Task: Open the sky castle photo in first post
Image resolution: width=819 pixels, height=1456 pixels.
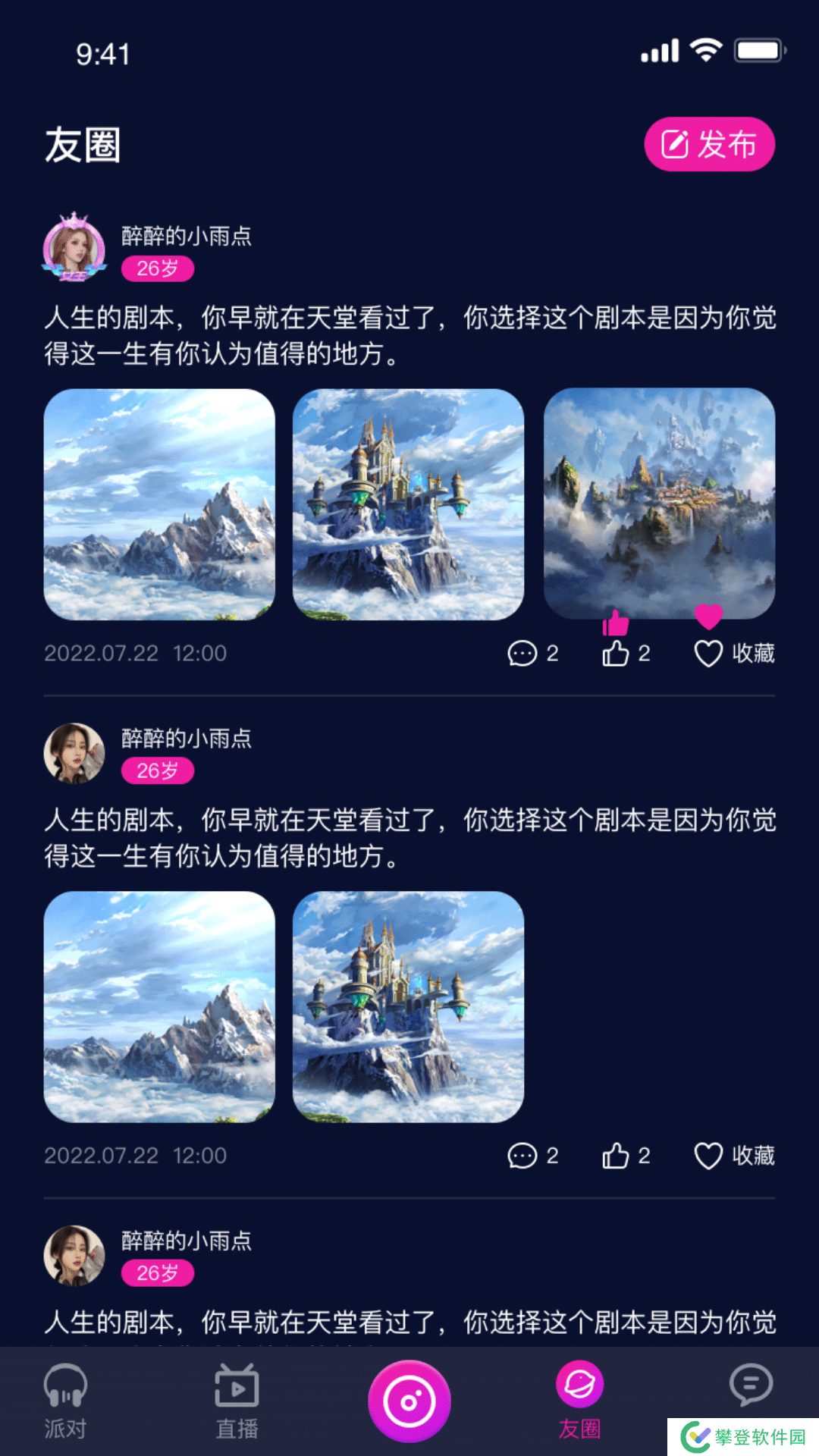Action: point(408,504)
